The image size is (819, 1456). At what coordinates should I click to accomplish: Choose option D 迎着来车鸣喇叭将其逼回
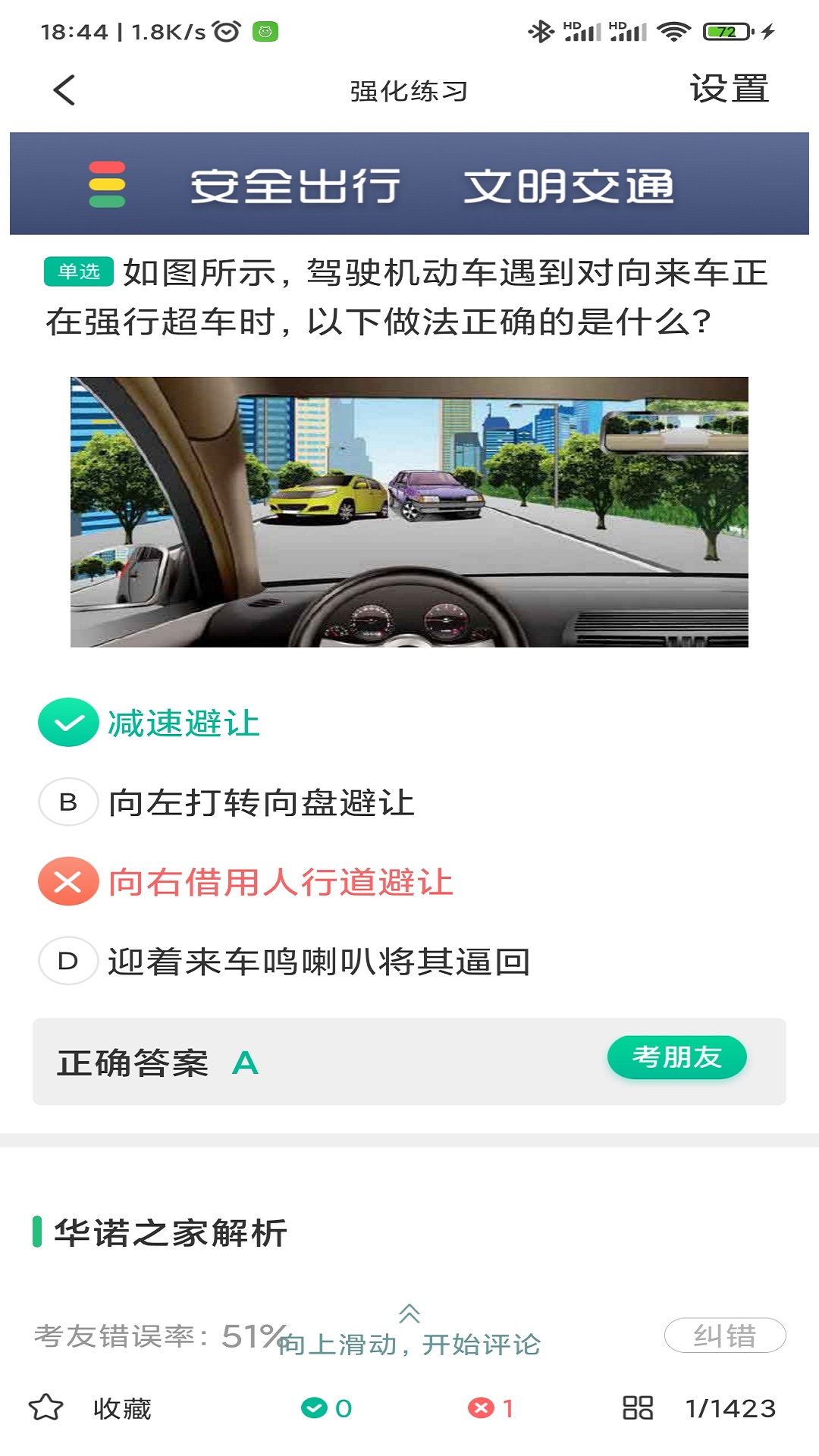point(318,962)
